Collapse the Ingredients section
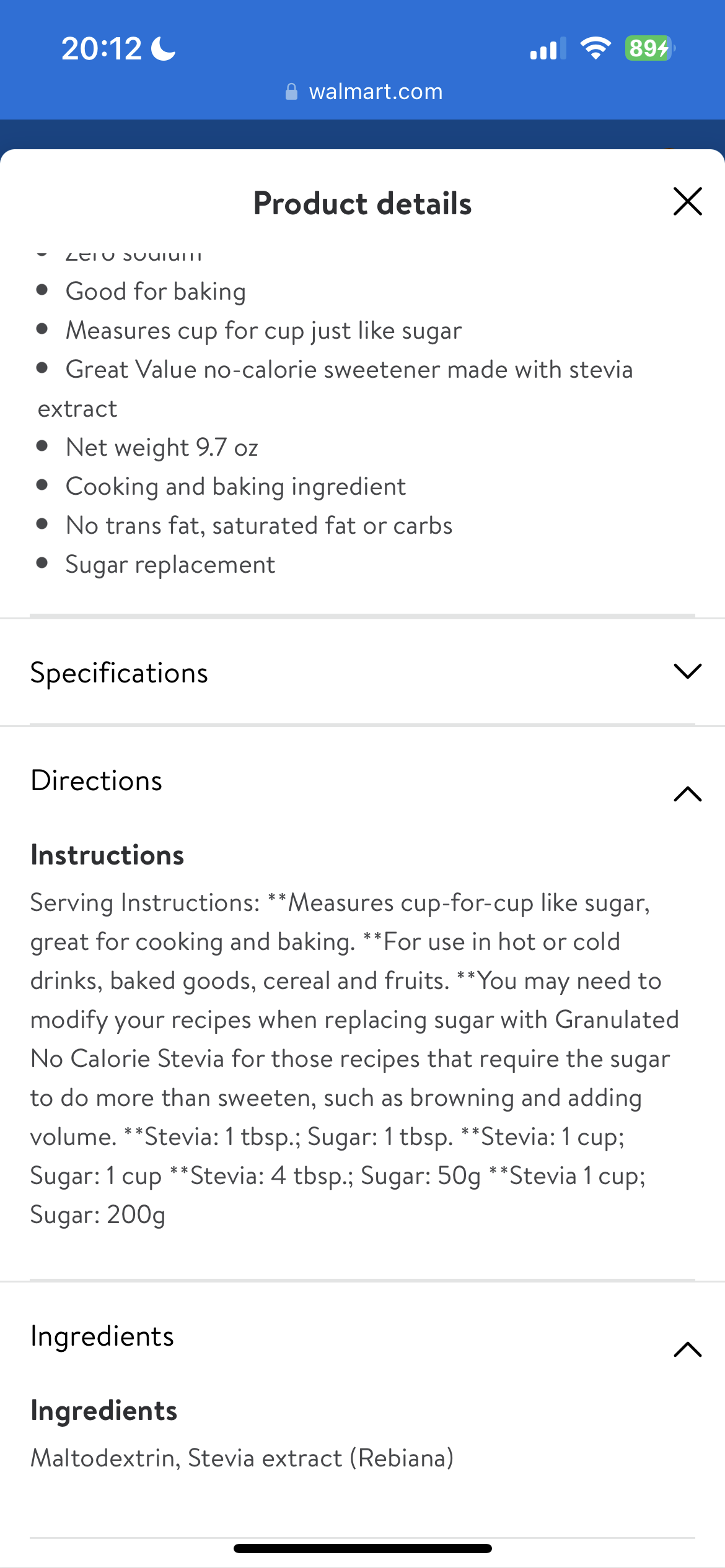This screenshot has height=1568, width=725. coord(362,1336)
